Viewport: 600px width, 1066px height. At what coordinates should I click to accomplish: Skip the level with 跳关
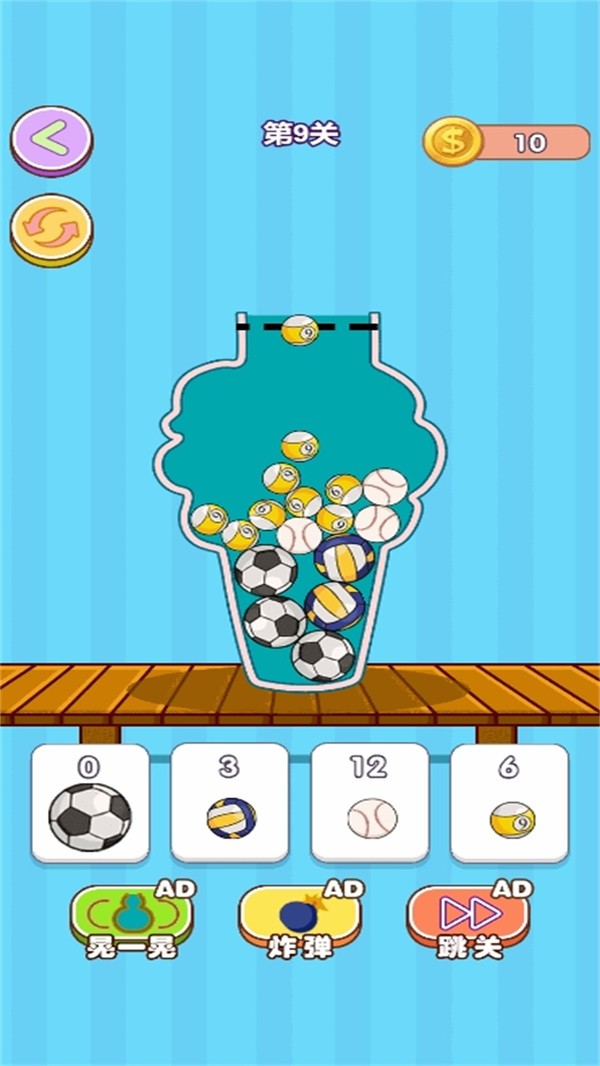[468, 919]
